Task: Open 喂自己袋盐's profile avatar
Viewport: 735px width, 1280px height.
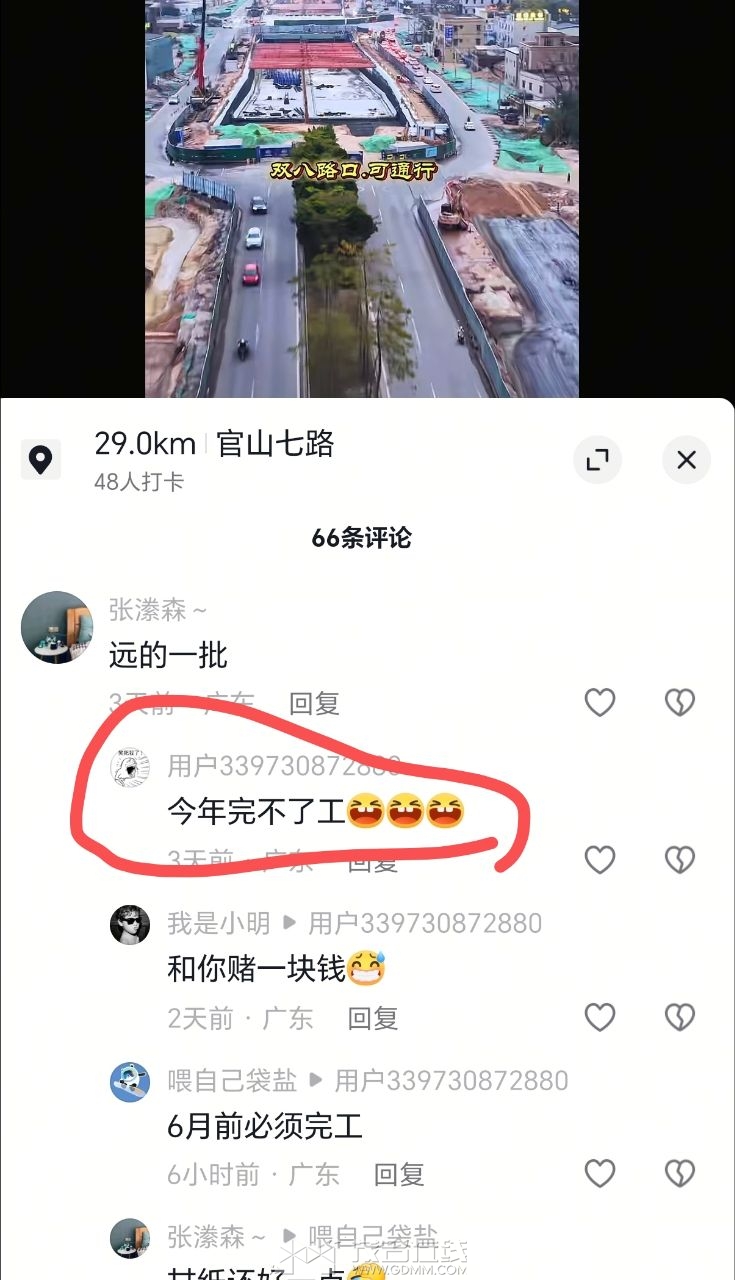Action: pyautogui.click(x=130, y=1082)
